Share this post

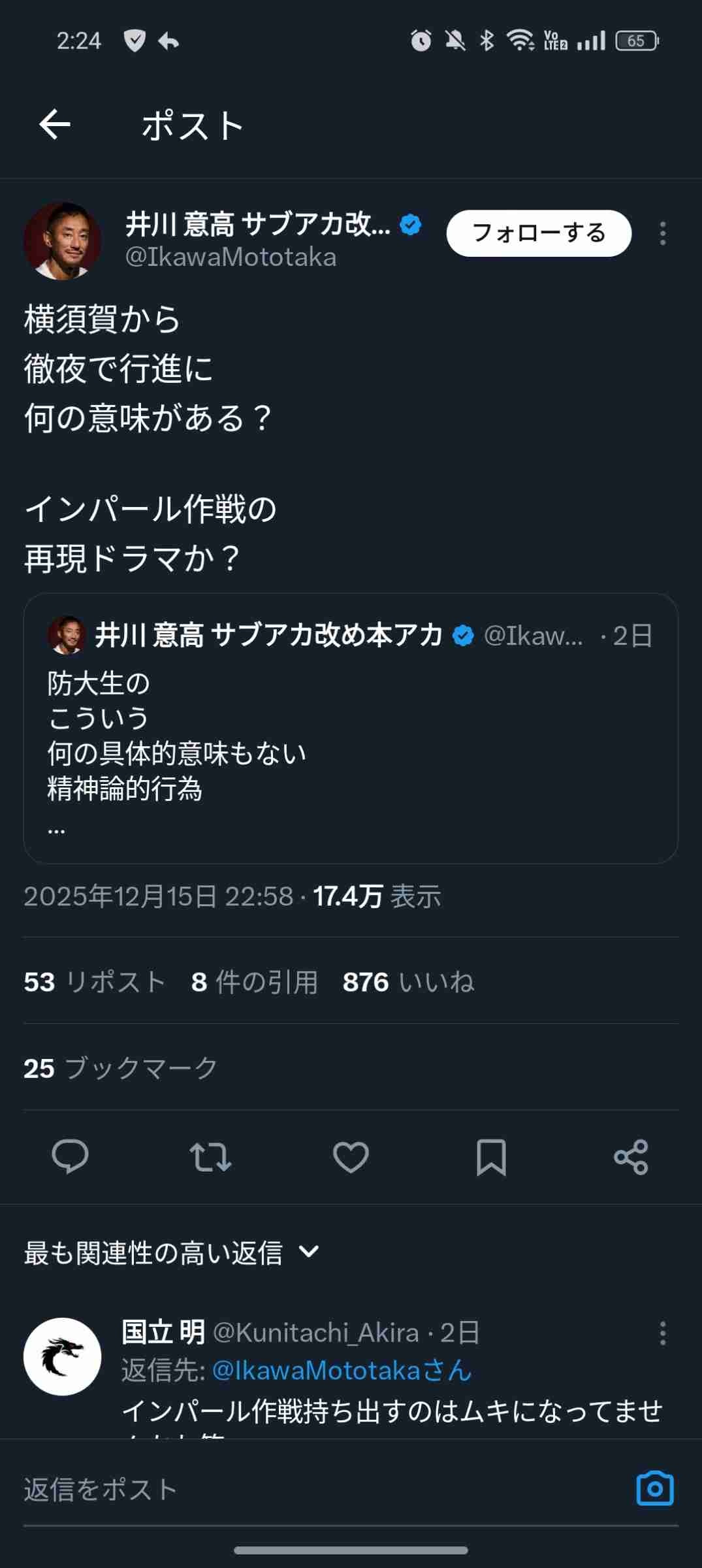pos(631,1156)
